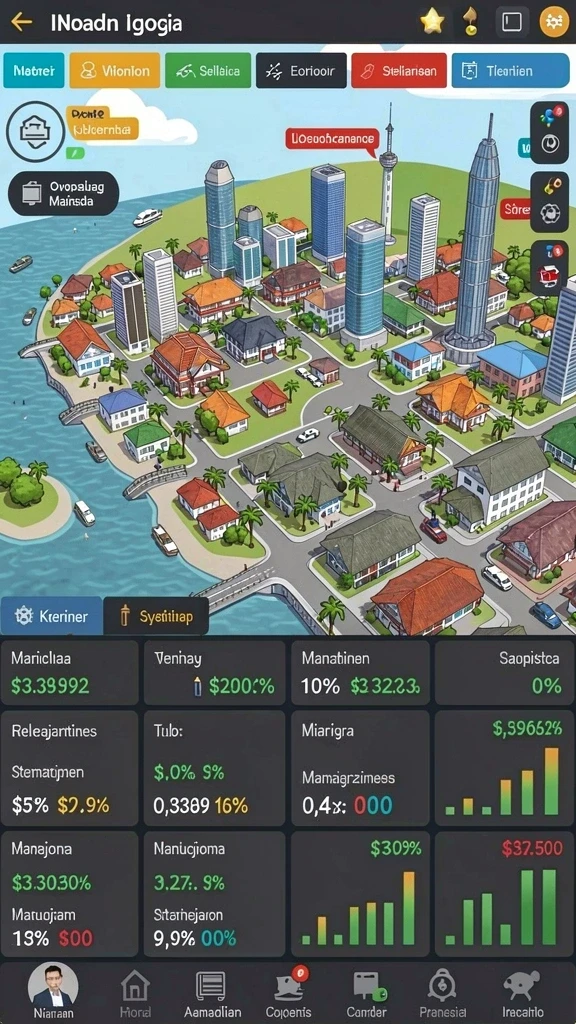Open the square panel icon in header
This screenshot has width=576, height=1024.
click(x=511, y=22)
